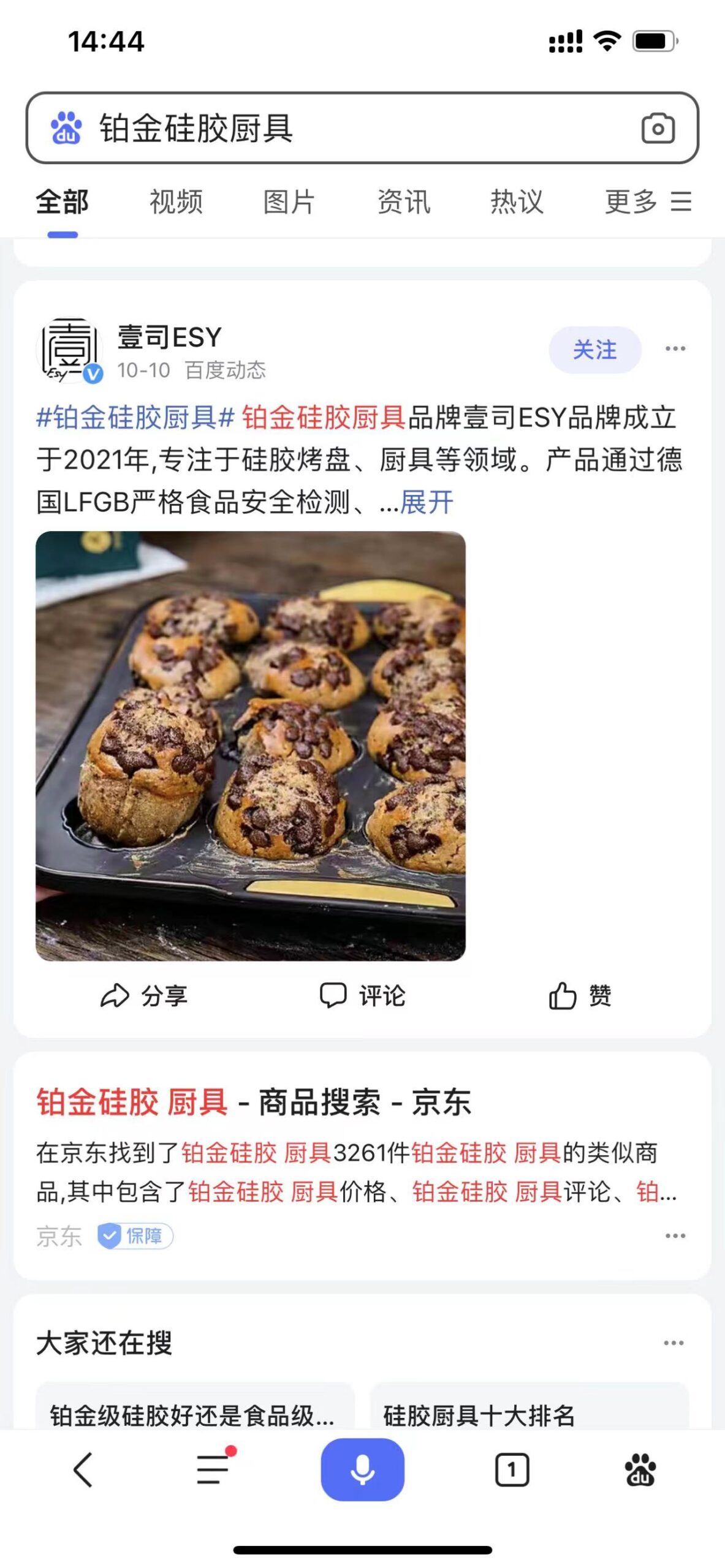Search 硅胶厨具十大排名 suggestion
The width and height of the screenshot is (725, 1568).
point(529,1415)
